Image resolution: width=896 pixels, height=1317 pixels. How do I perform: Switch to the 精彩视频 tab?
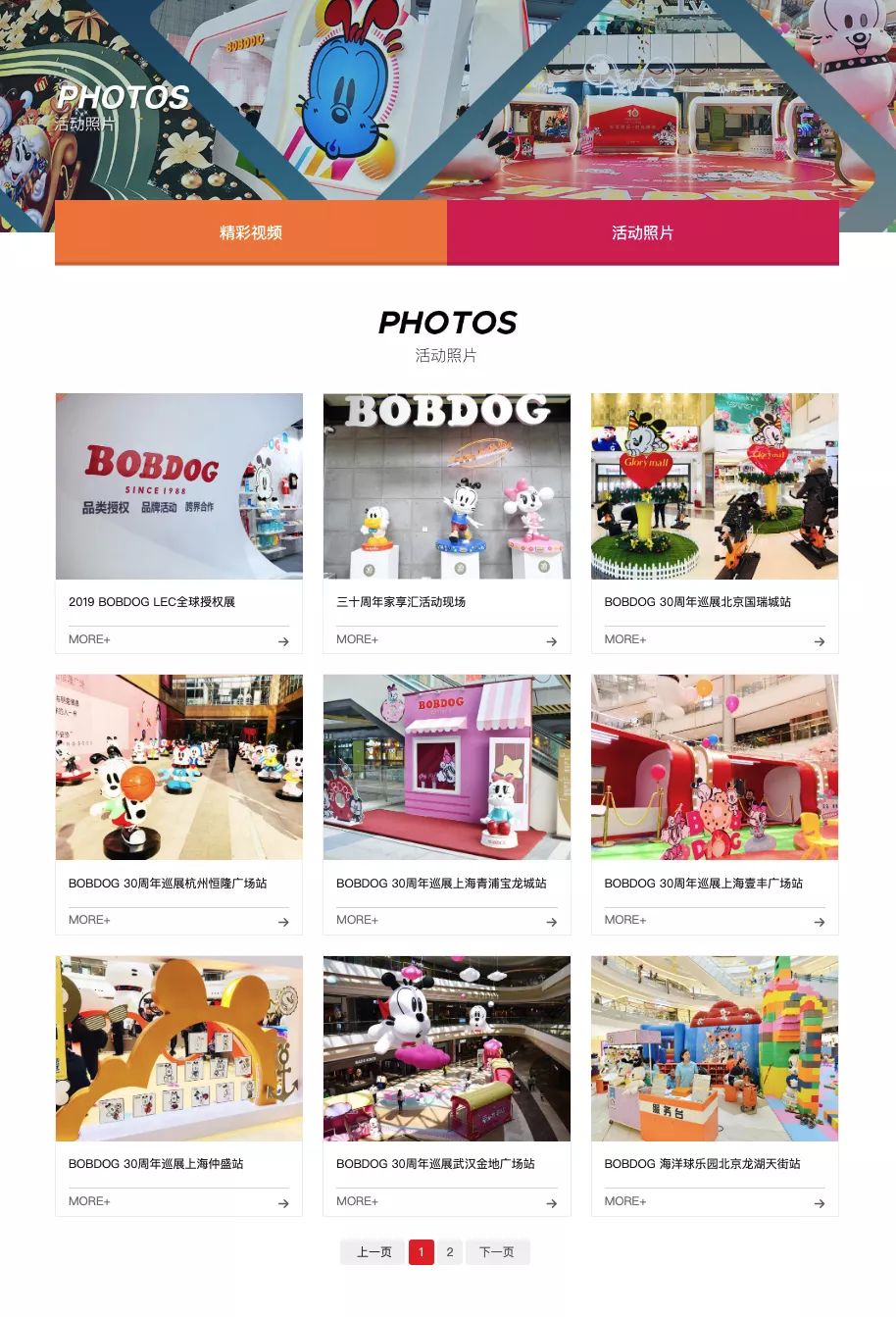click(251, 232)
